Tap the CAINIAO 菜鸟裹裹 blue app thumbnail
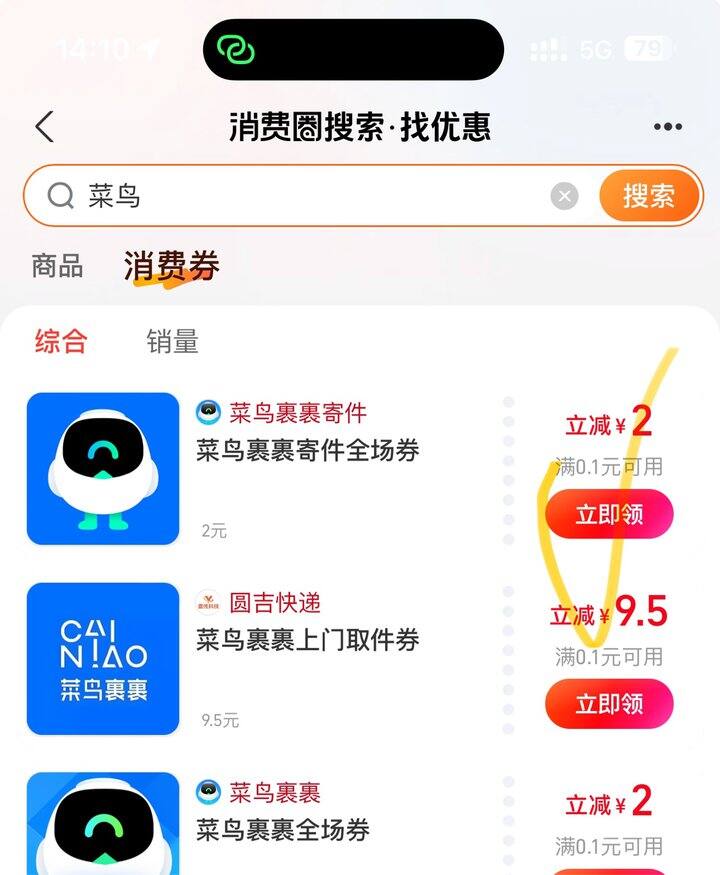 tap(102, 657)
